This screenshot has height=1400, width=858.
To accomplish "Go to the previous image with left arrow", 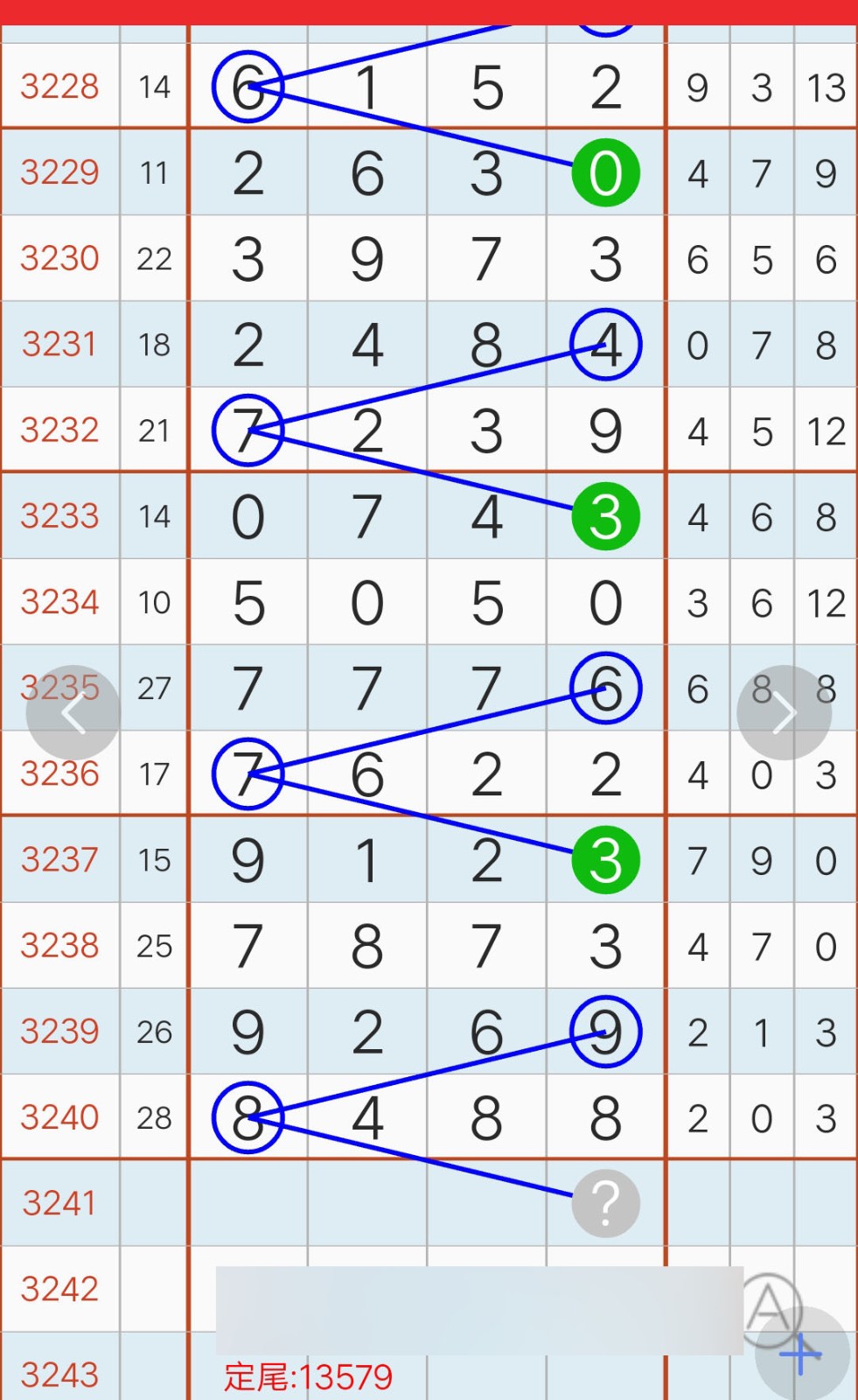I will 73,712.
